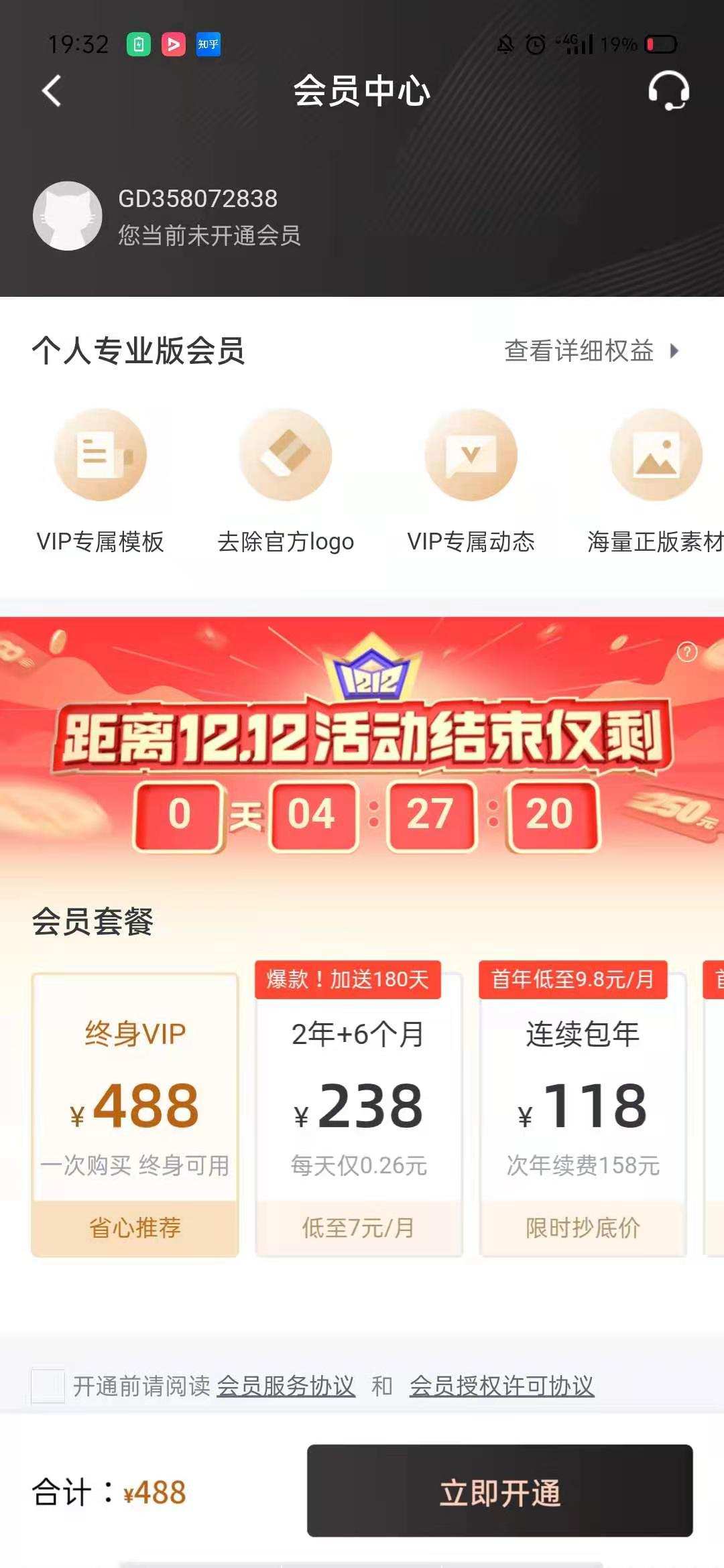Open the help question mark on the 12.12 banner

[x=687, y=652]
